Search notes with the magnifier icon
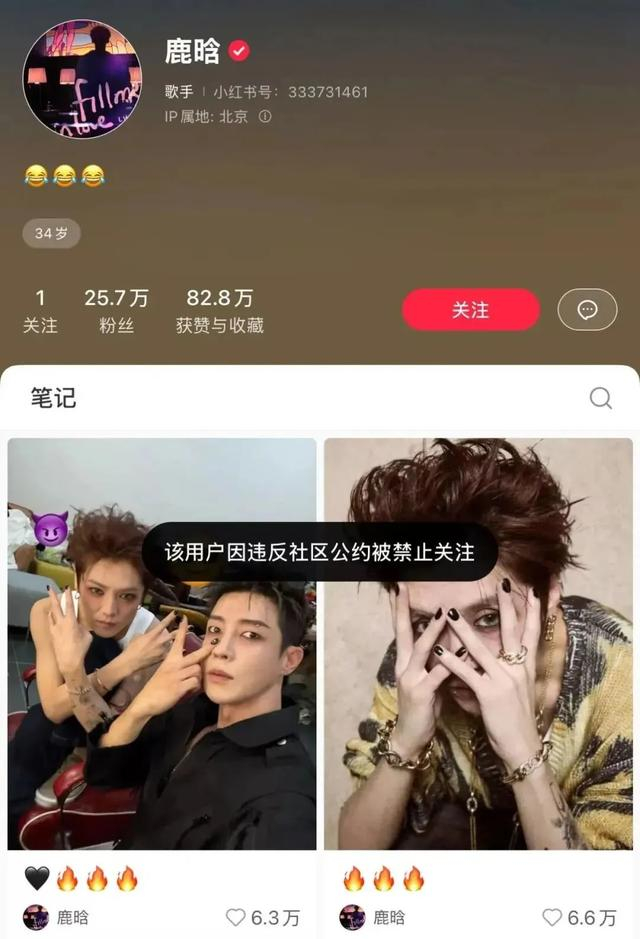Image resolution: width=640 pixels, height=939 pixels. coord(600,398)
